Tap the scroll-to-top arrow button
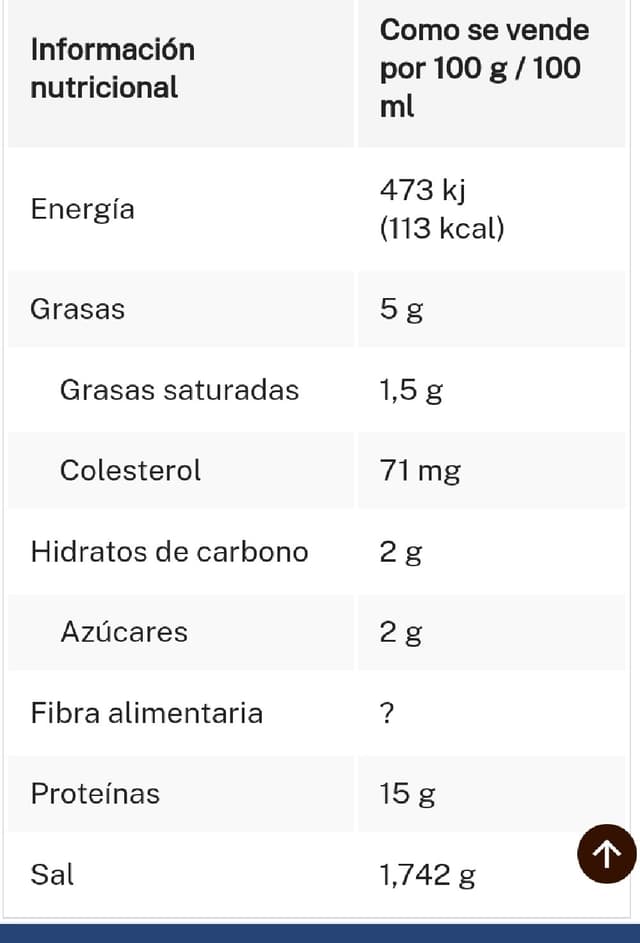 point(606,854)
